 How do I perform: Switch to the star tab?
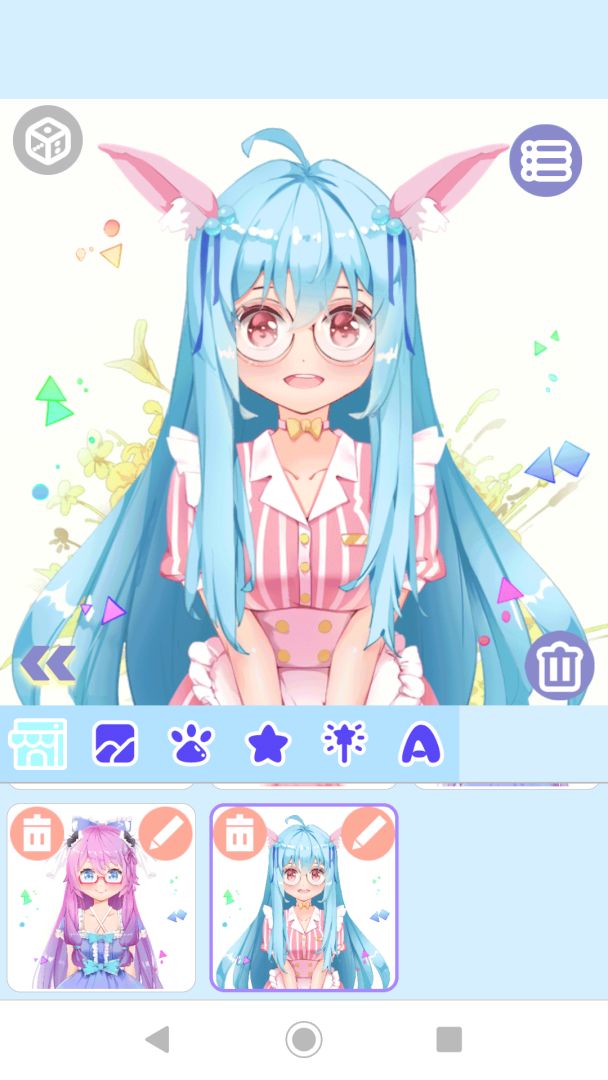pos(268,744)
